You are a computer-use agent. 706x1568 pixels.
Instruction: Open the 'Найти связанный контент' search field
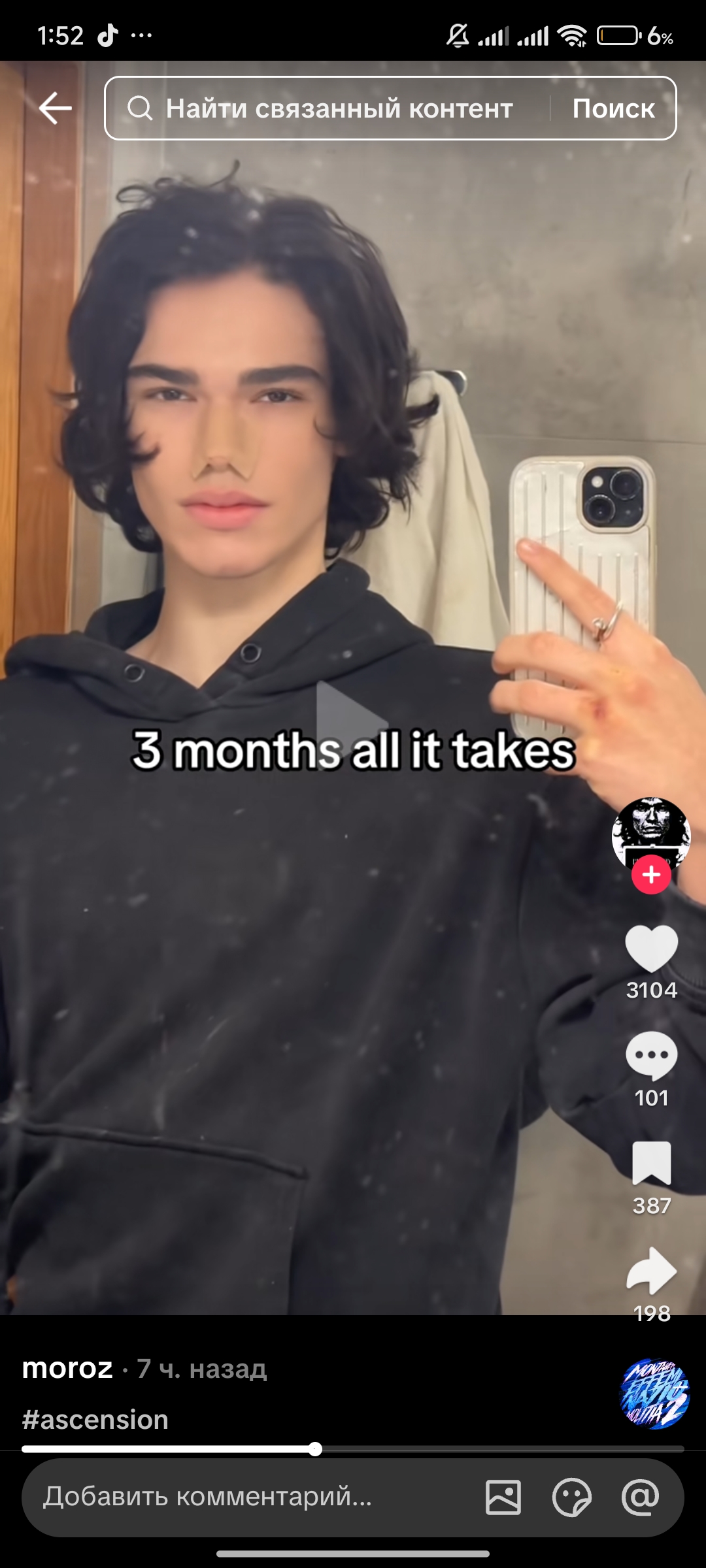tap(327, 108)
